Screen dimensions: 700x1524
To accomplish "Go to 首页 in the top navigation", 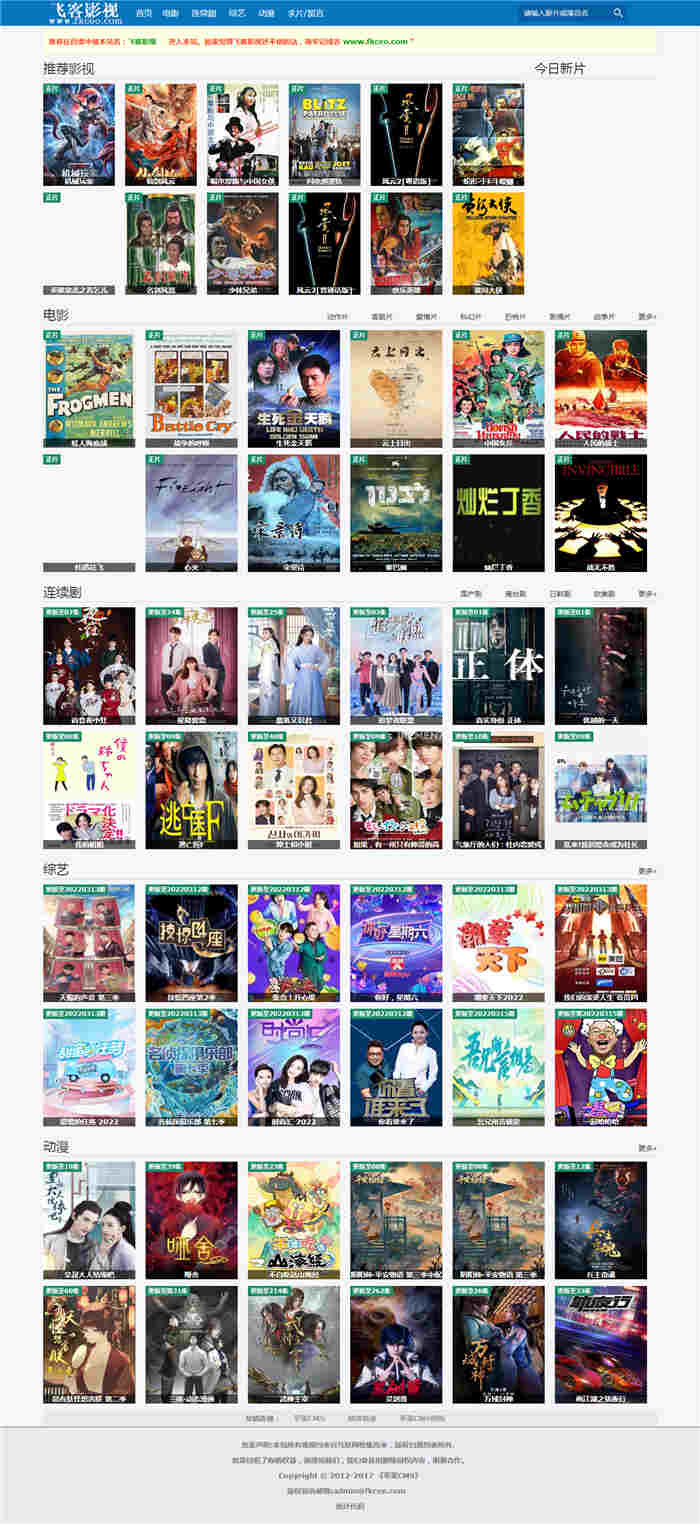I will (144, 13).
